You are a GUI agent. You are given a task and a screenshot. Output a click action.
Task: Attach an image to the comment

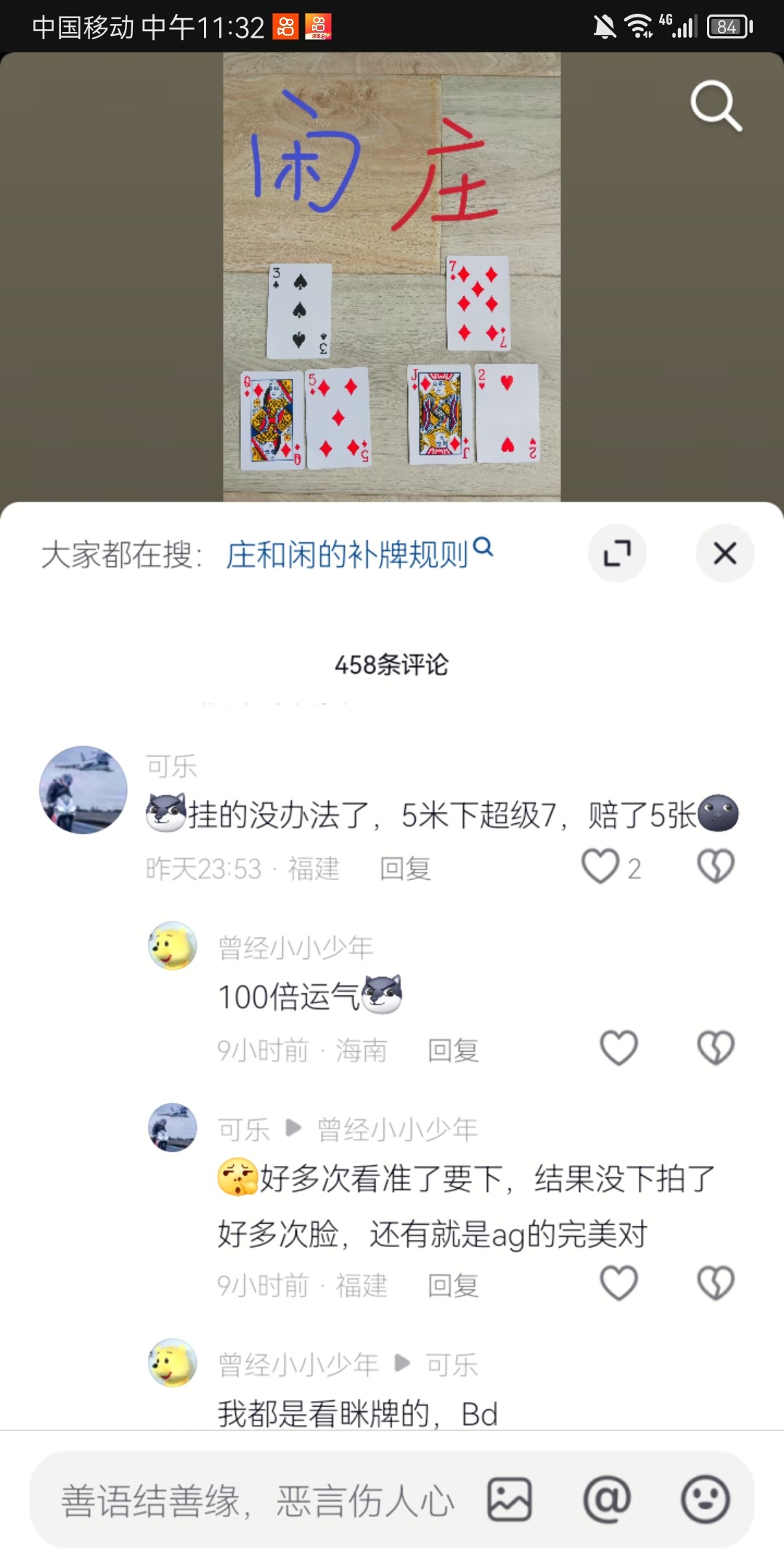click(x=510, y=1500)
